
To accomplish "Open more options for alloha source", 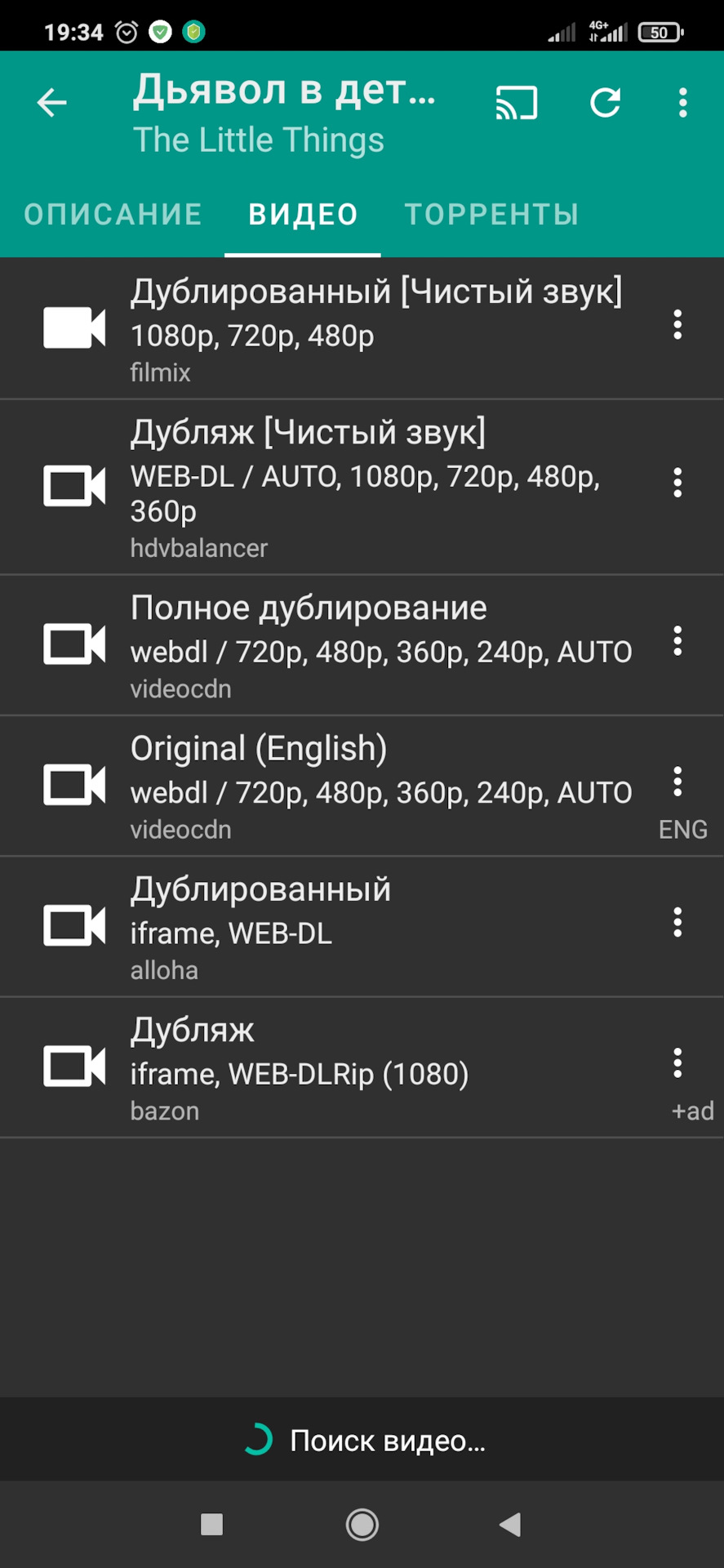I will pyautogui.click(x=677, y=922).
